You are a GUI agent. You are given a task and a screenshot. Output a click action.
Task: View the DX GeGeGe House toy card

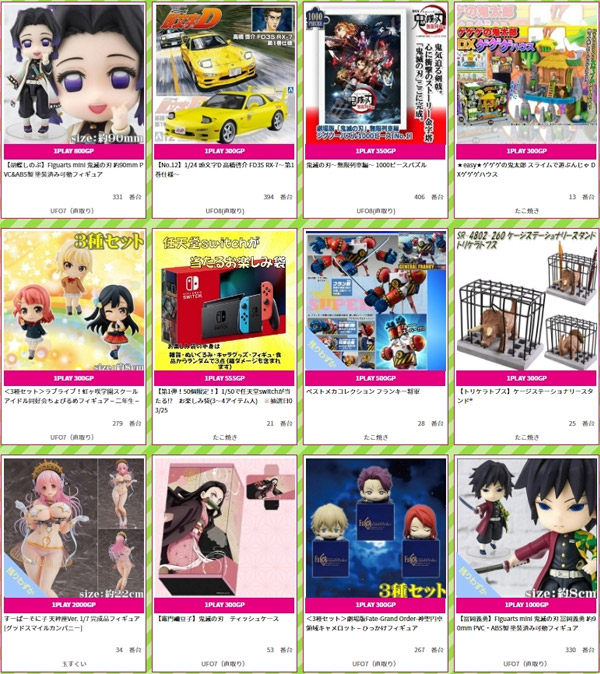click(x=525, y=75)
